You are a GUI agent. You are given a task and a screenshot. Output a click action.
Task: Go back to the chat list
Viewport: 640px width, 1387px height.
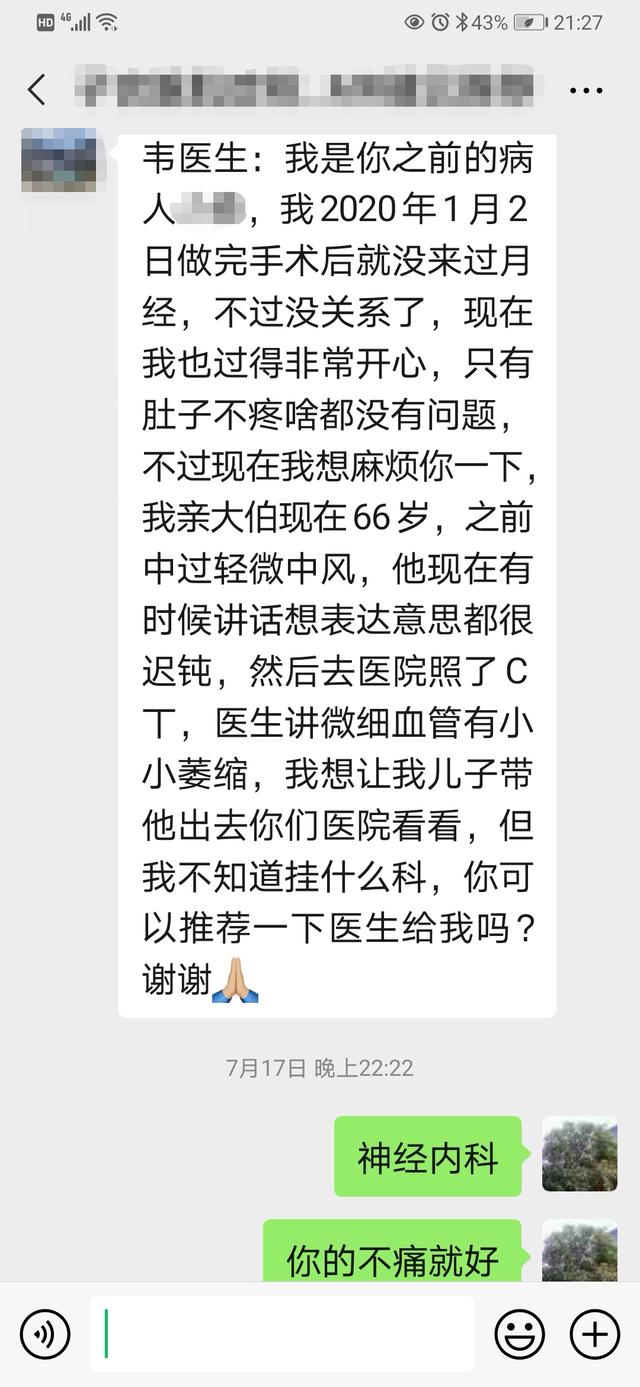[x=37, y=90]
